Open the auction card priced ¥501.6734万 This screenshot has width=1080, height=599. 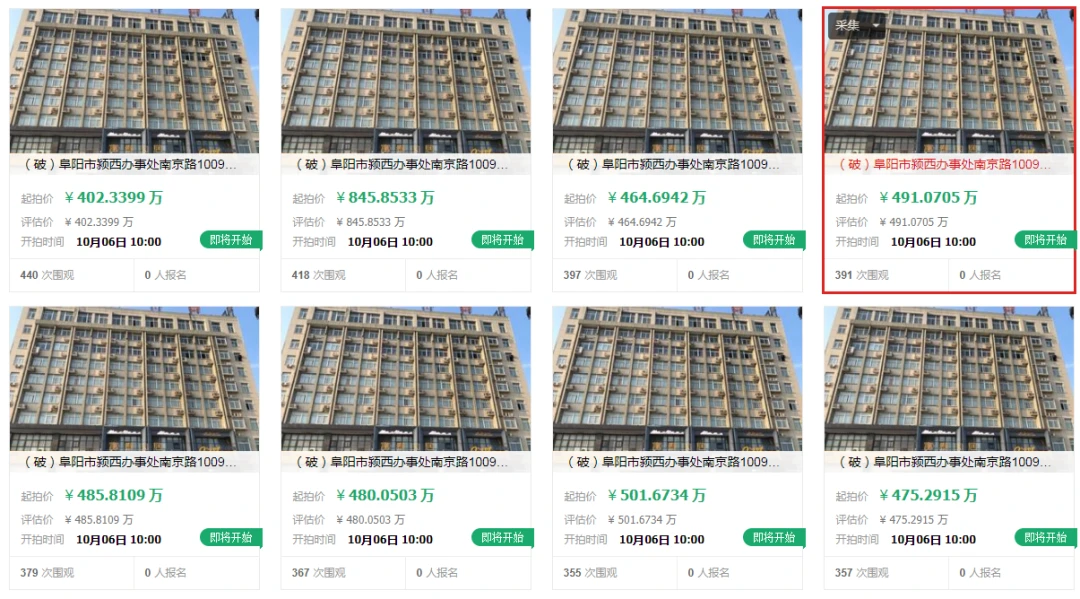[677, 462]
